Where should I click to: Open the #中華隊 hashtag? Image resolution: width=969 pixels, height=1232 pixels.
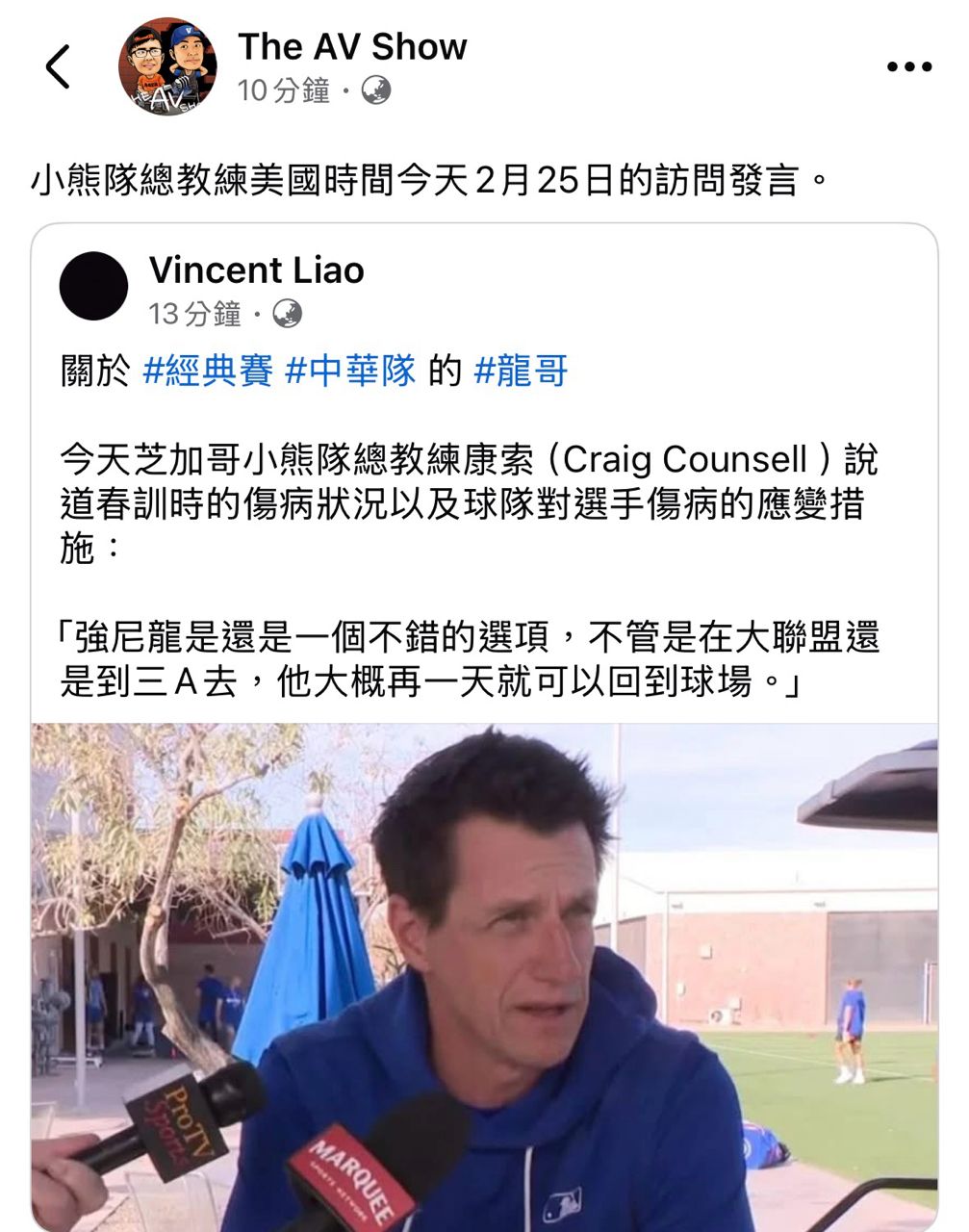click(351, 371)
